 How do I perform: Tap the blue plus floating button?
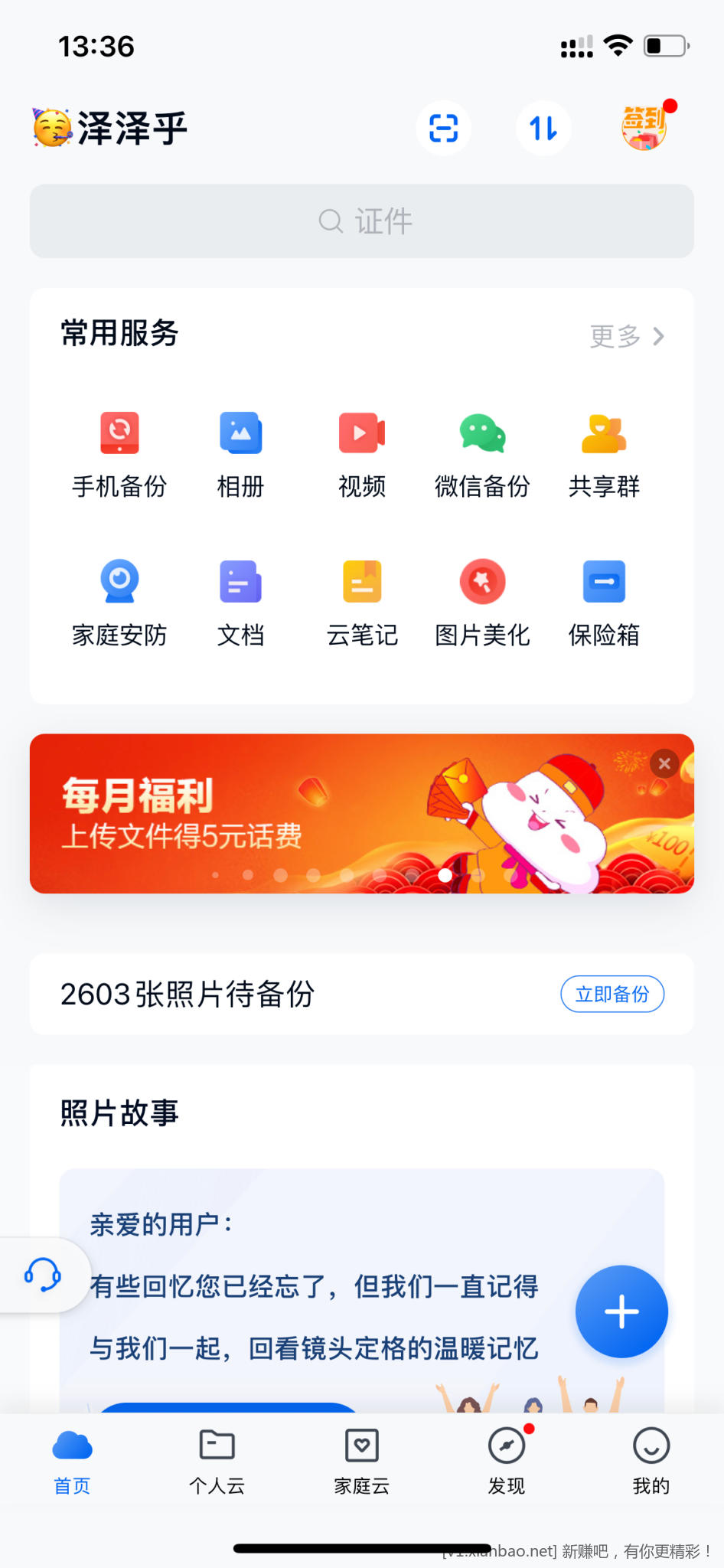tap(621, 1312)
